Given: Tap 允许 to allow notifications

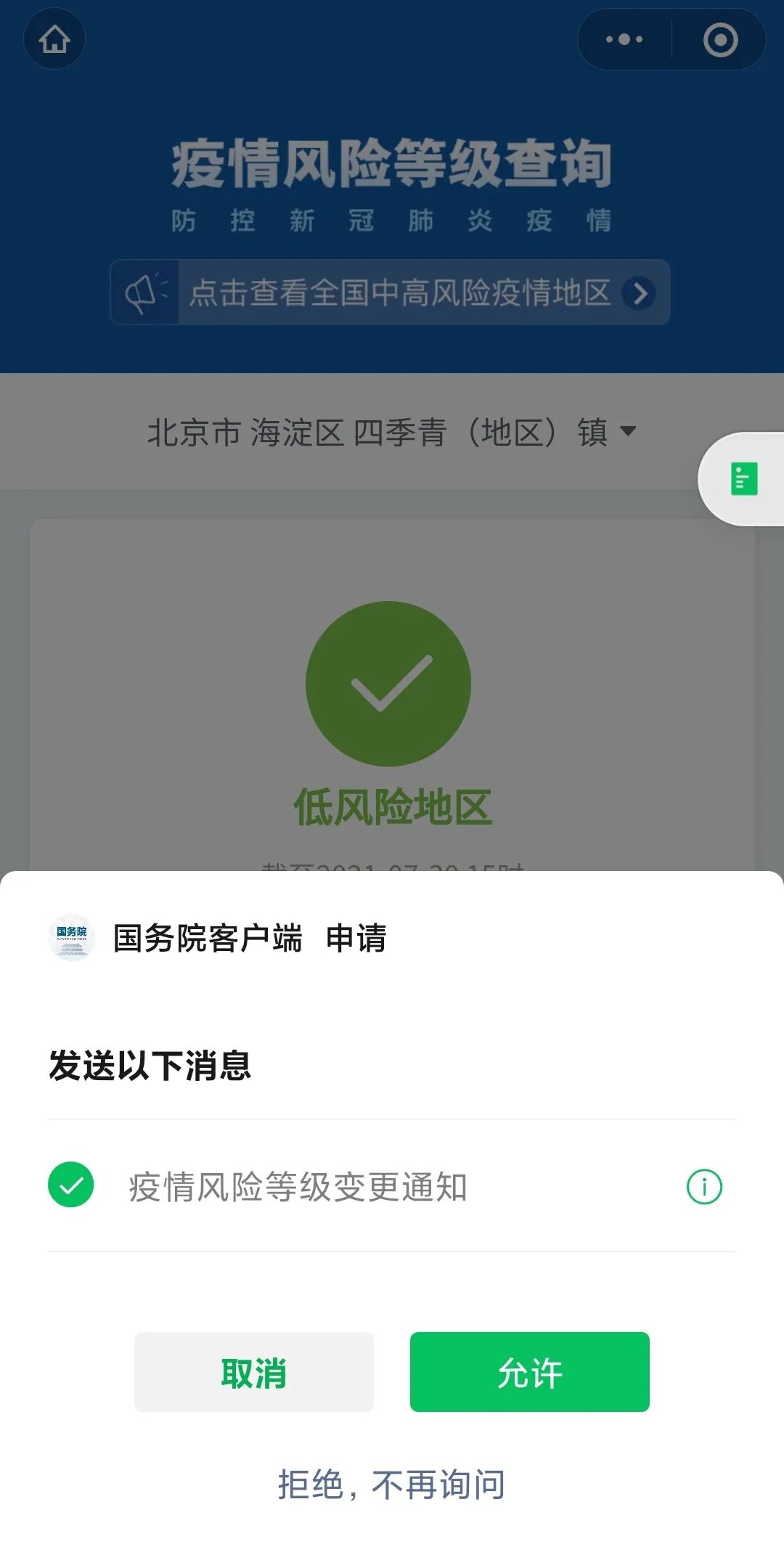Looking at the screenshot, I should coord(529,1371).
